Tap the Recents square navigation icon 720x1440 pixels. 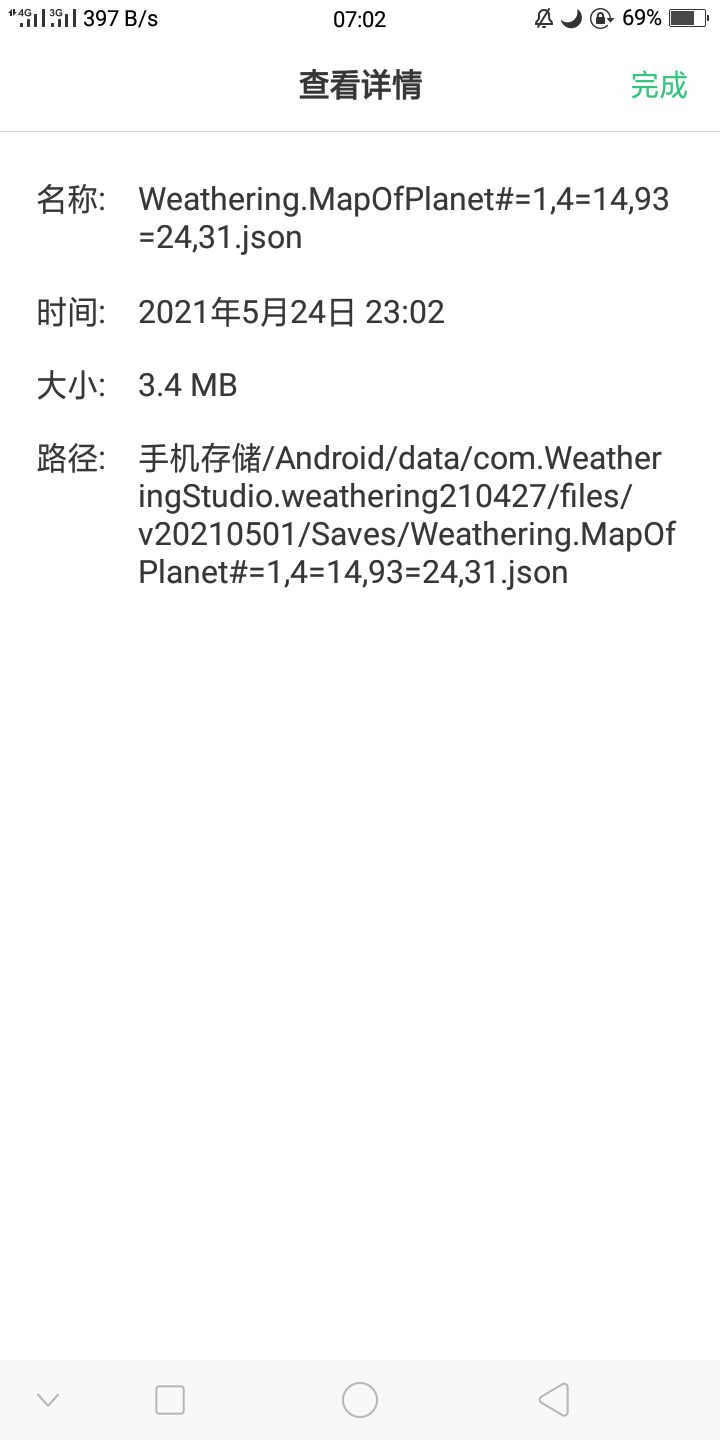(x=169, y=1399)
